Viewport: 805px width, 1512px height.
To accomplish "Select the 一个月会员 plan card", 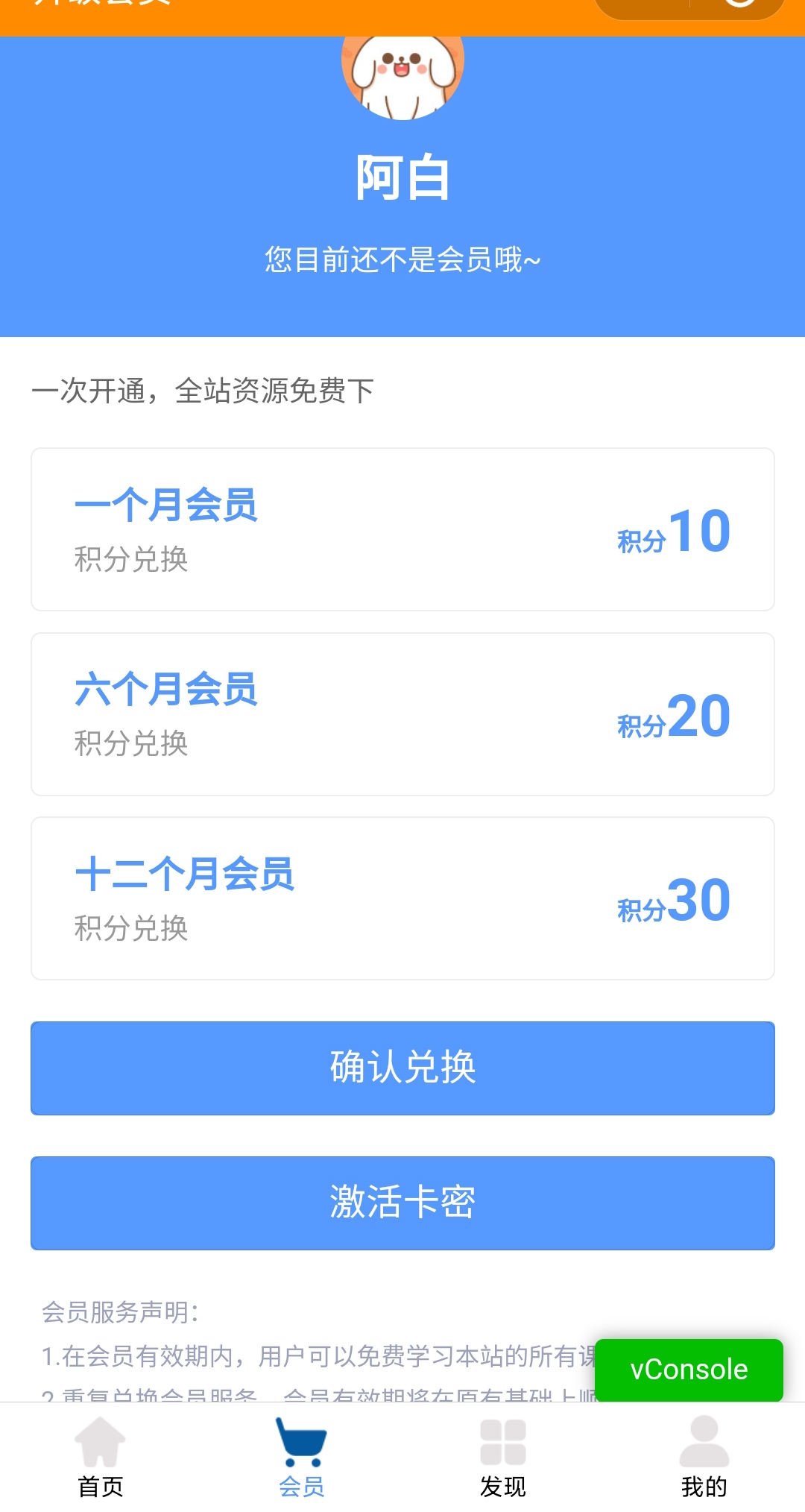I will (x=402, y=529).
